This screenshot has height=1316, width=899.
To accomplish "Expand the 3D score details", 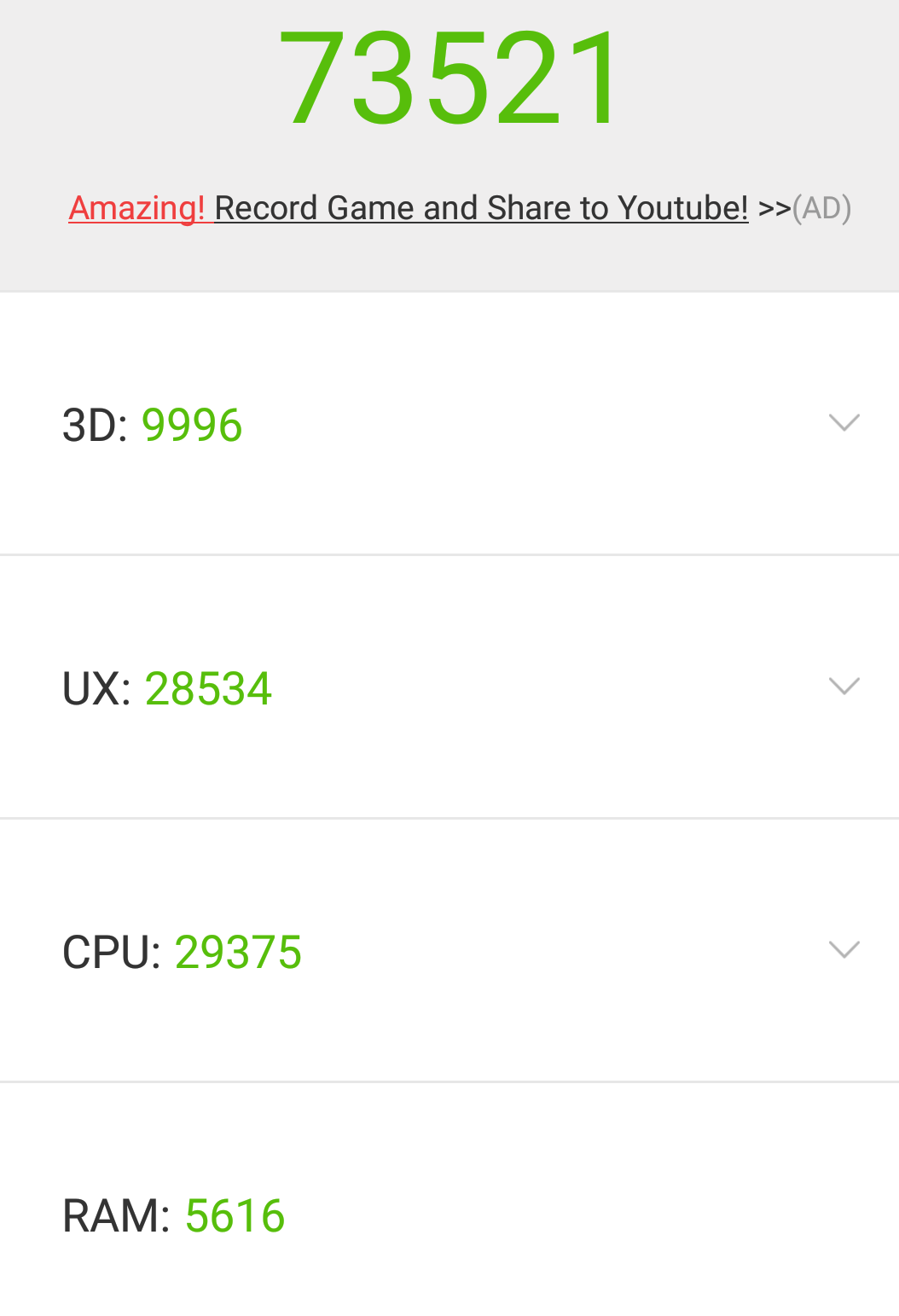I will pos(844,423).
